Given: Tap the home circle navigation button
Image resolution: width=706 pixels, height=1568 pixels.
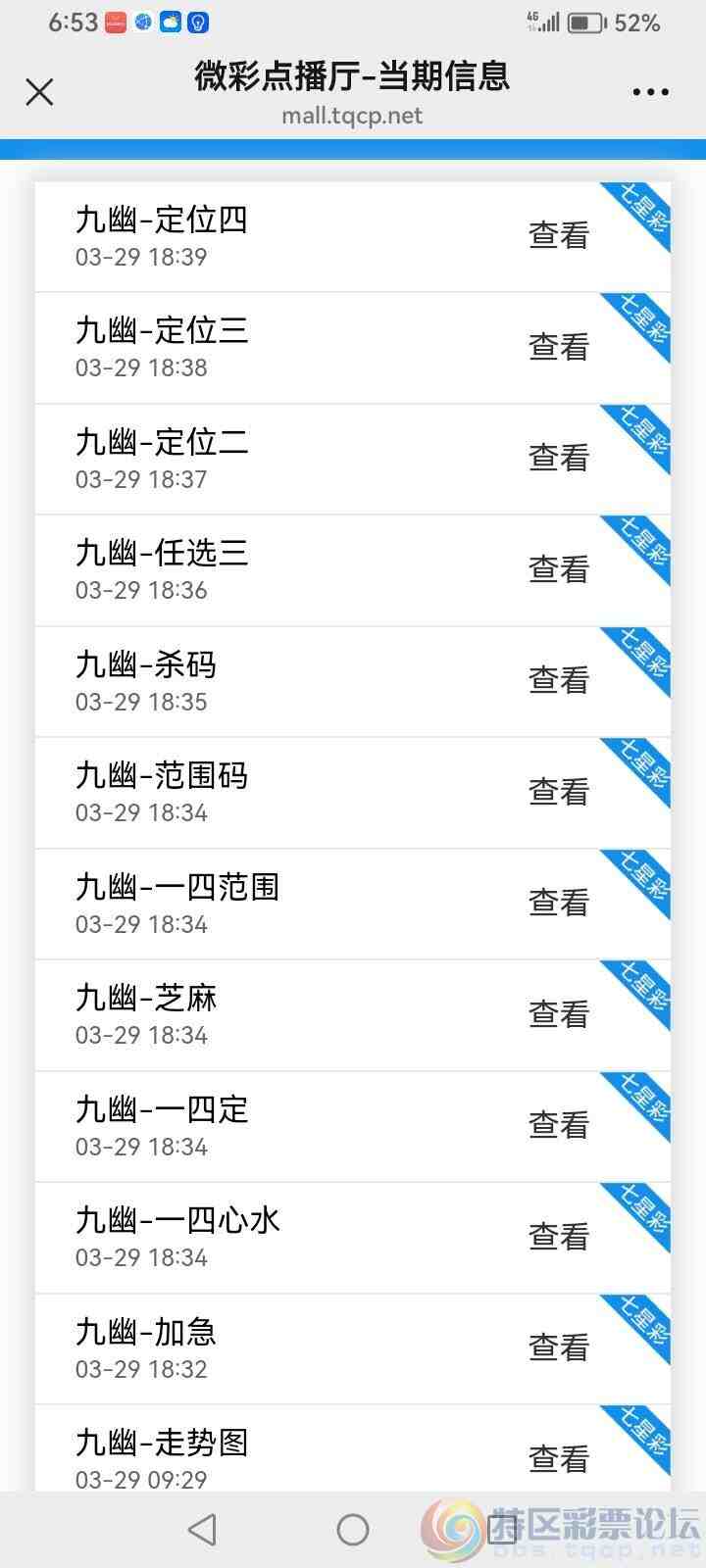Looking at the screenshot, I should [353, 1529].
